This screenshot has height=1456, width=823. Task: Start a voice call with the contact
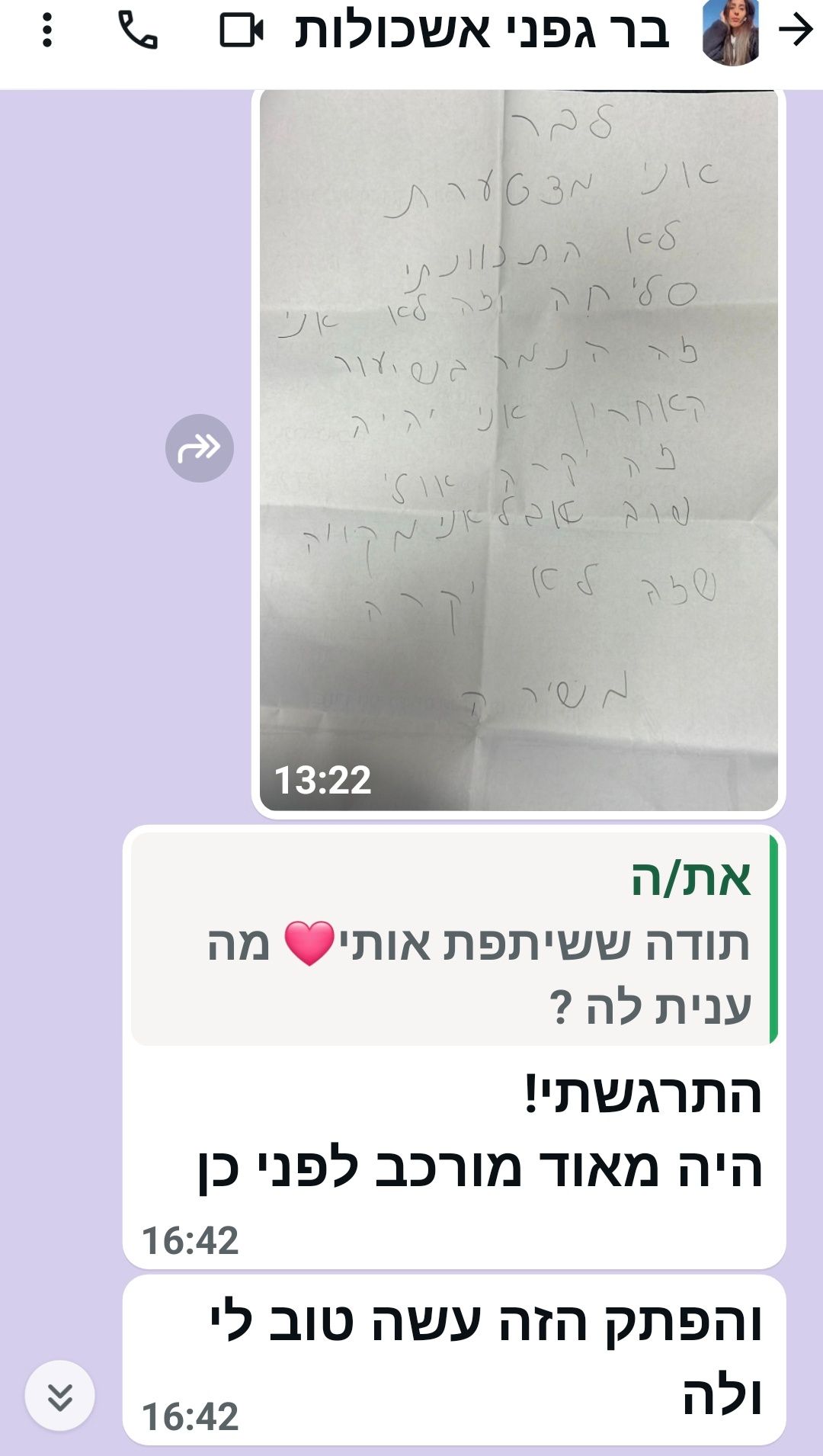click(138, 32)
